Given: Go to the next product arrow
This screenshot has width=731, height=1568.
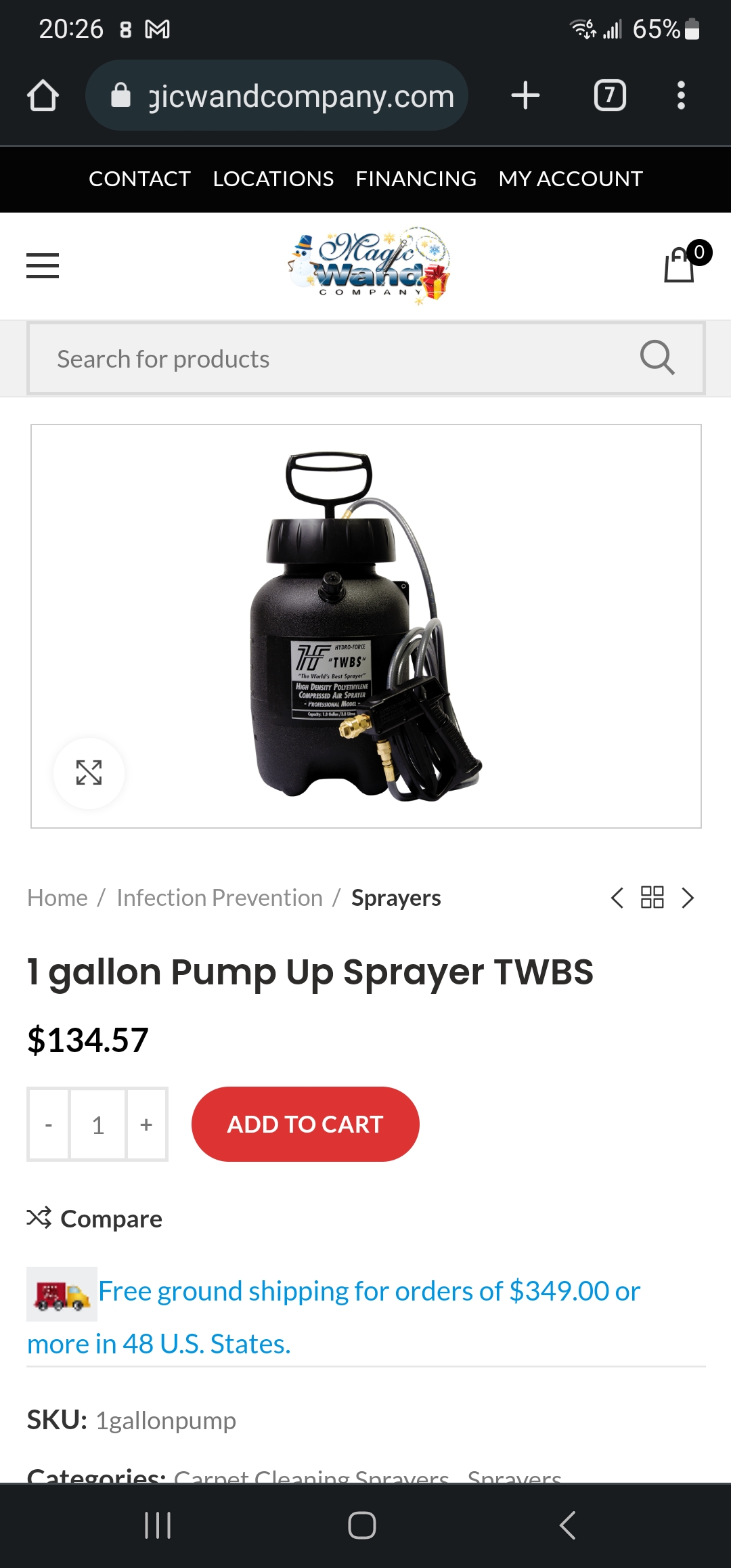Looking at the screenshot, I should [688, 898].
